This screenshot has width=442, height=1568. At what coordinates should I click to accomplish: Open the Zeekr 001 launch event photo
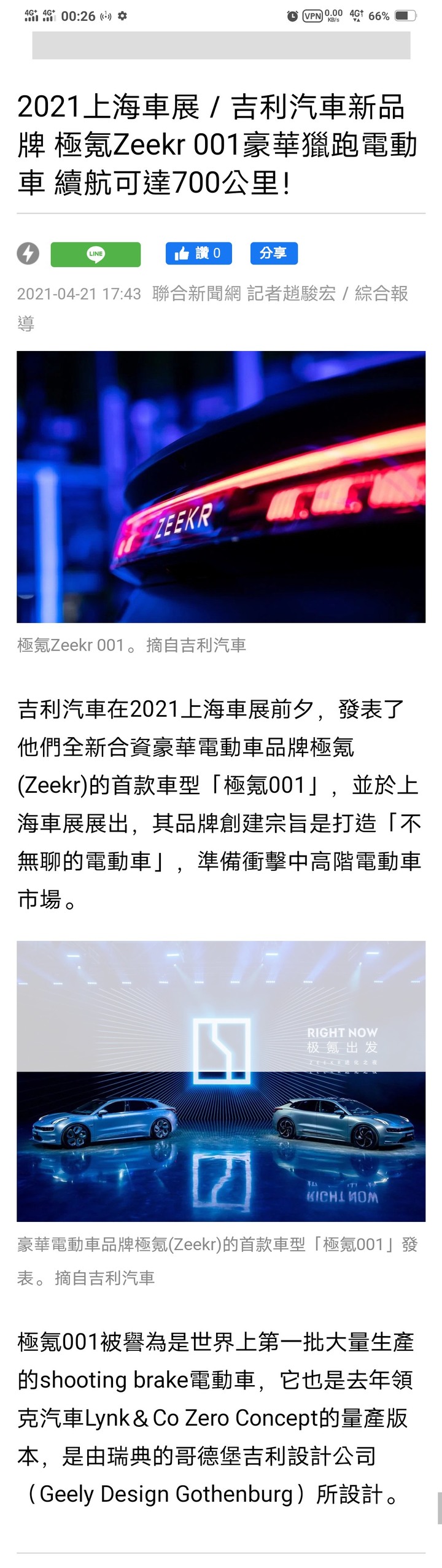(x=221, y=1080)
